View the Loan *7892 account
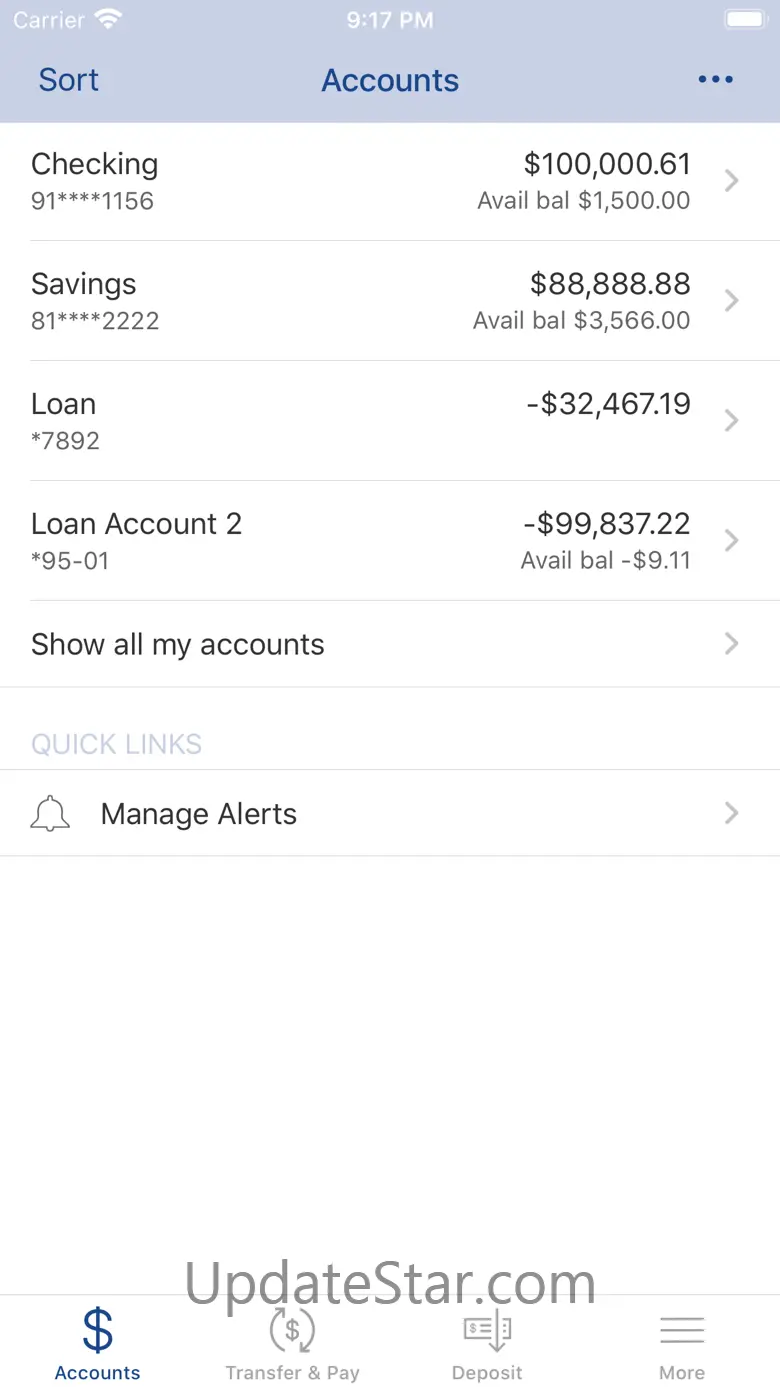Screen dimensions: 780x1387 (390, 421)
